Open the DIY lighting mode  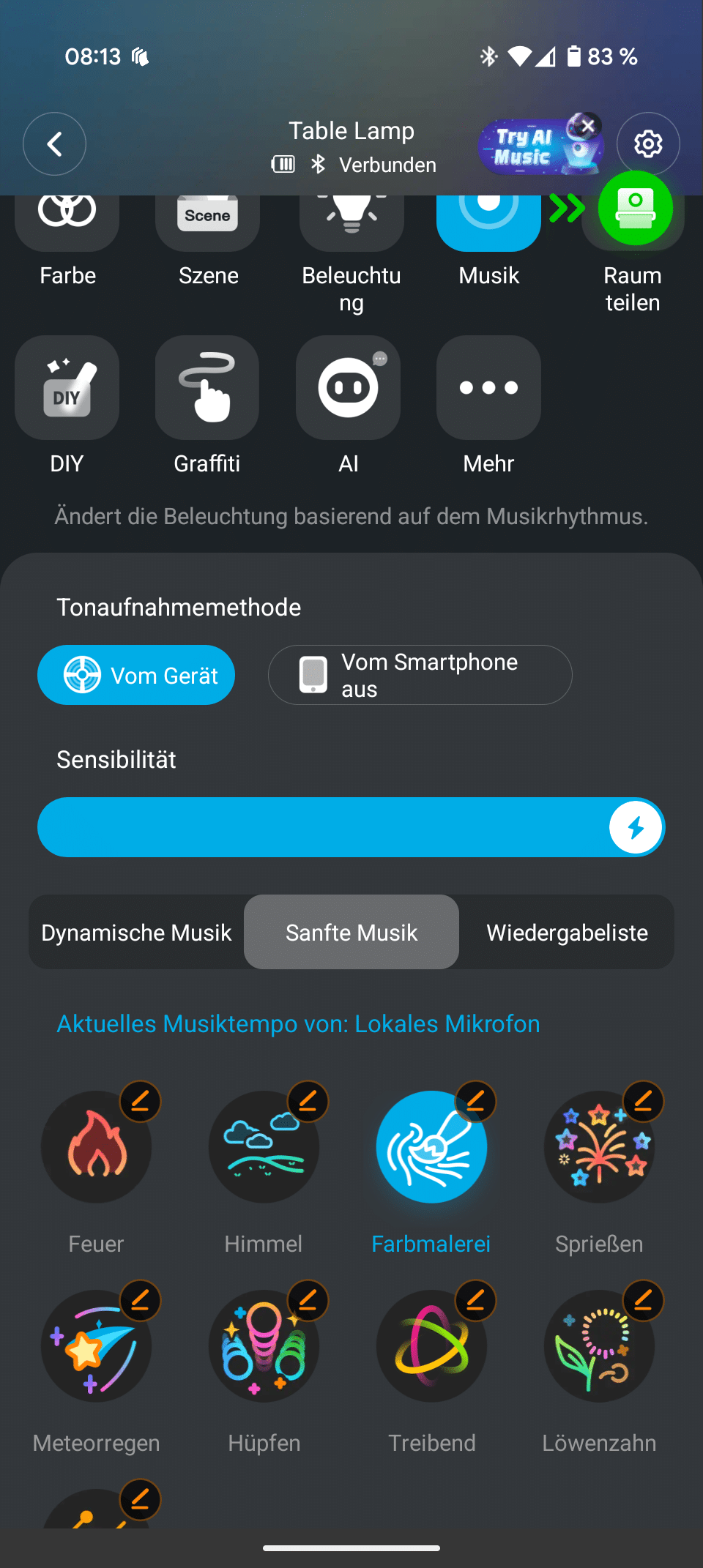(67, 388)
